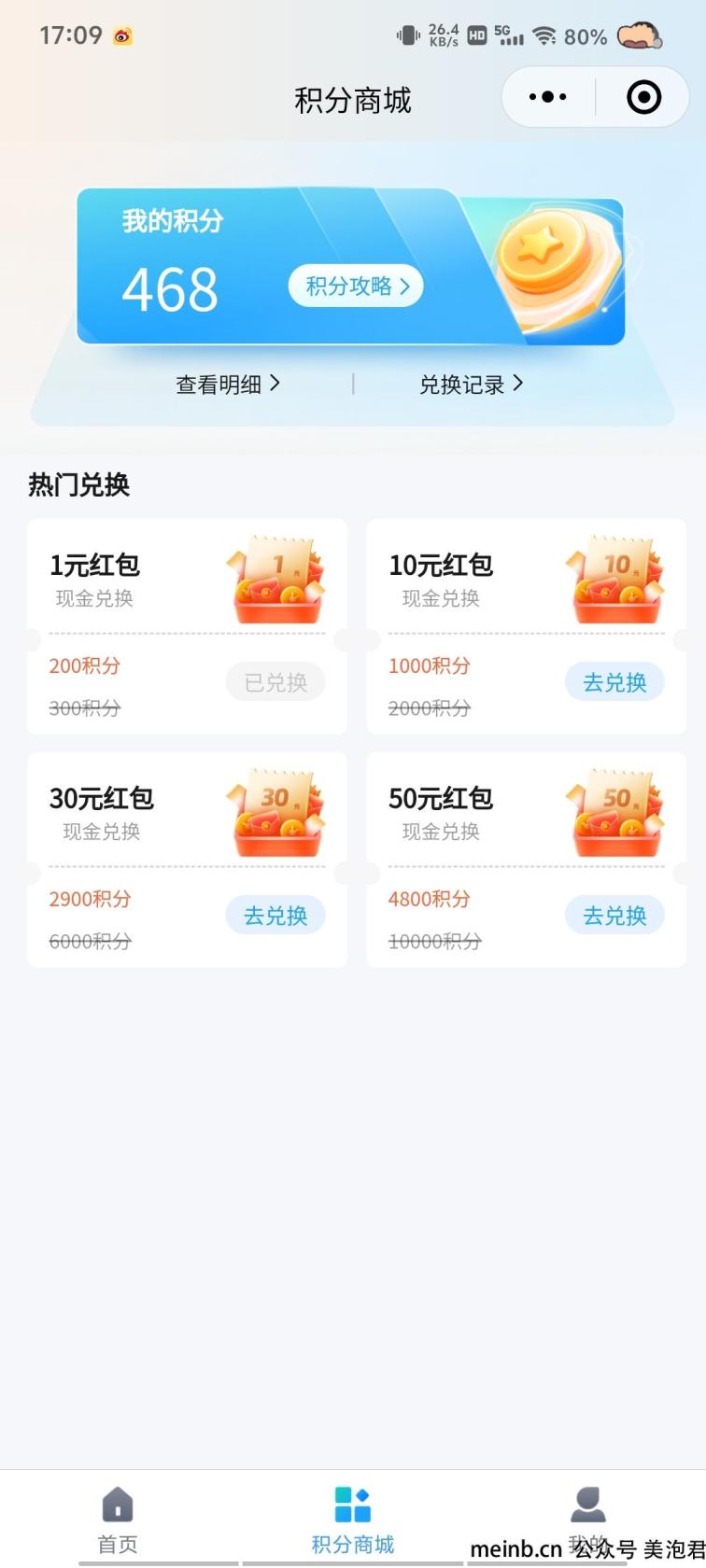Close the mini program via the circle icon
The image size is (706, 1568).
643,97
